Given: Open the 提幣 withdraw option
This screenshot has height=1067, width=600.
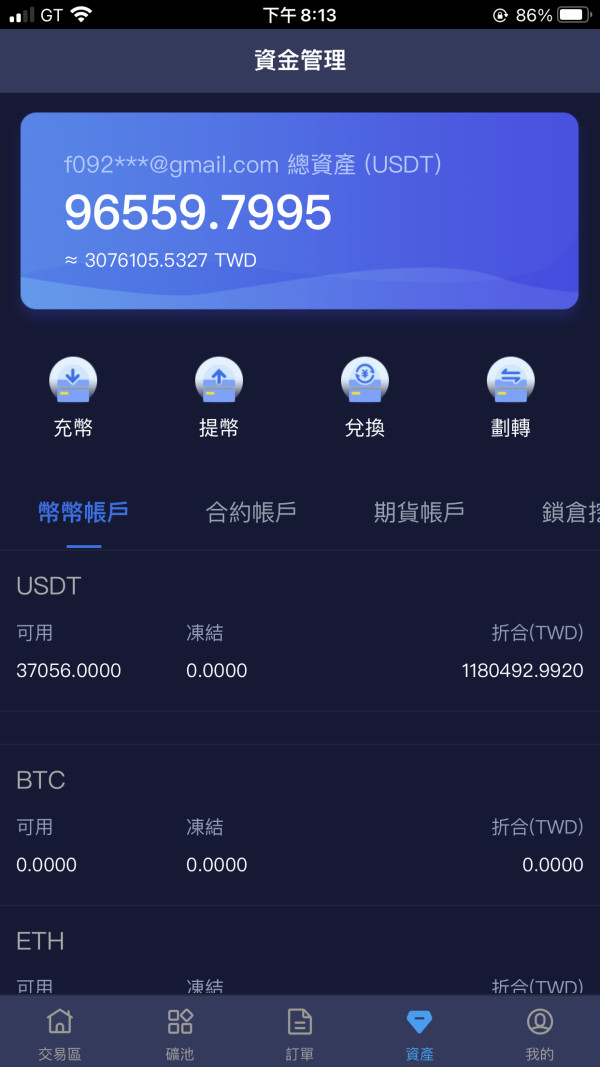Looking at the screenshot, I should 218,397.
